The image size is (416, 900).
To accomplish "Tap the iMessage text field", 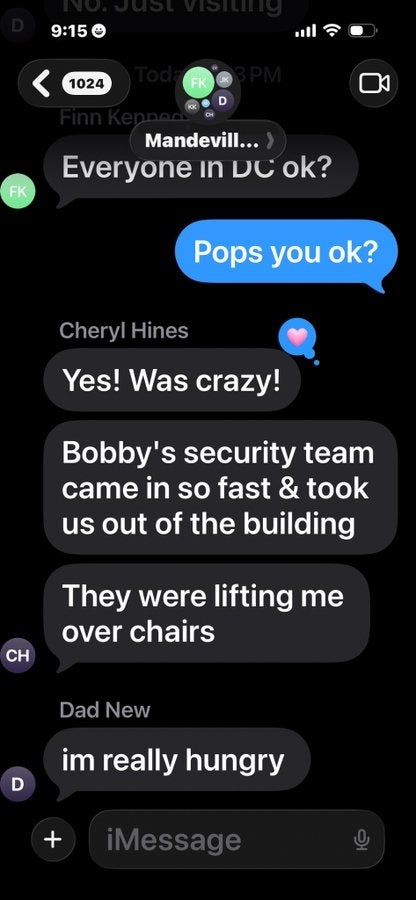I will [x=236, y=839].
